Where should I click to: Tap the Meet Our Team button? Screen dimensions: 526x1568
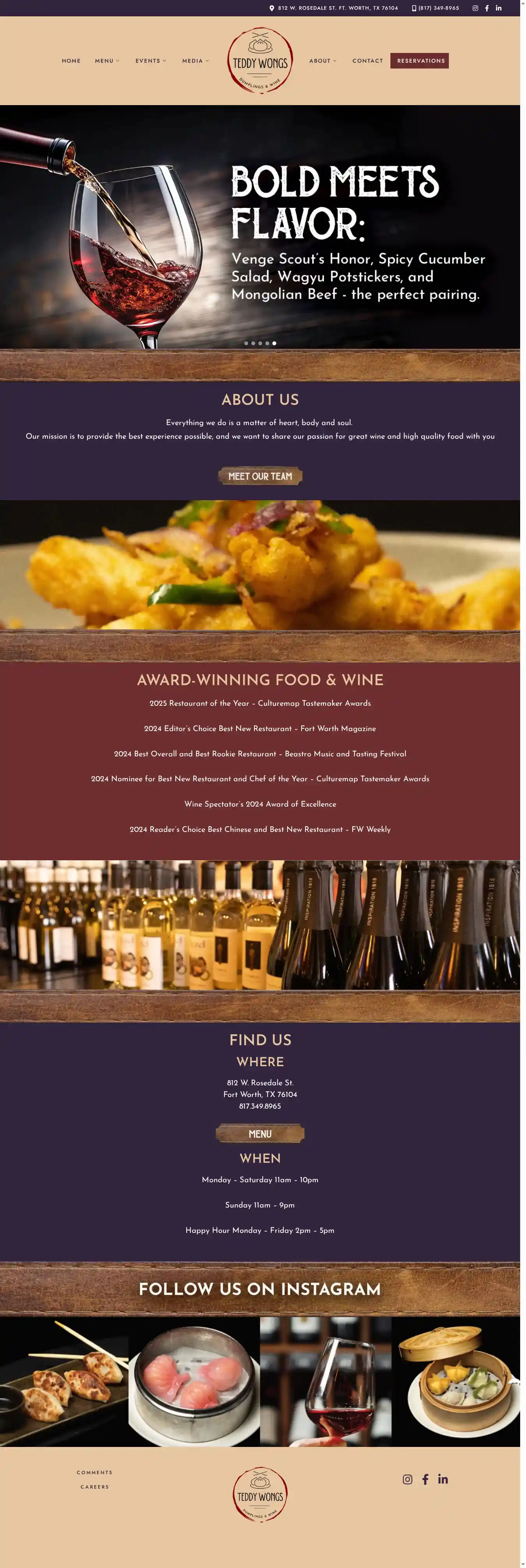[x=260, y=476]
